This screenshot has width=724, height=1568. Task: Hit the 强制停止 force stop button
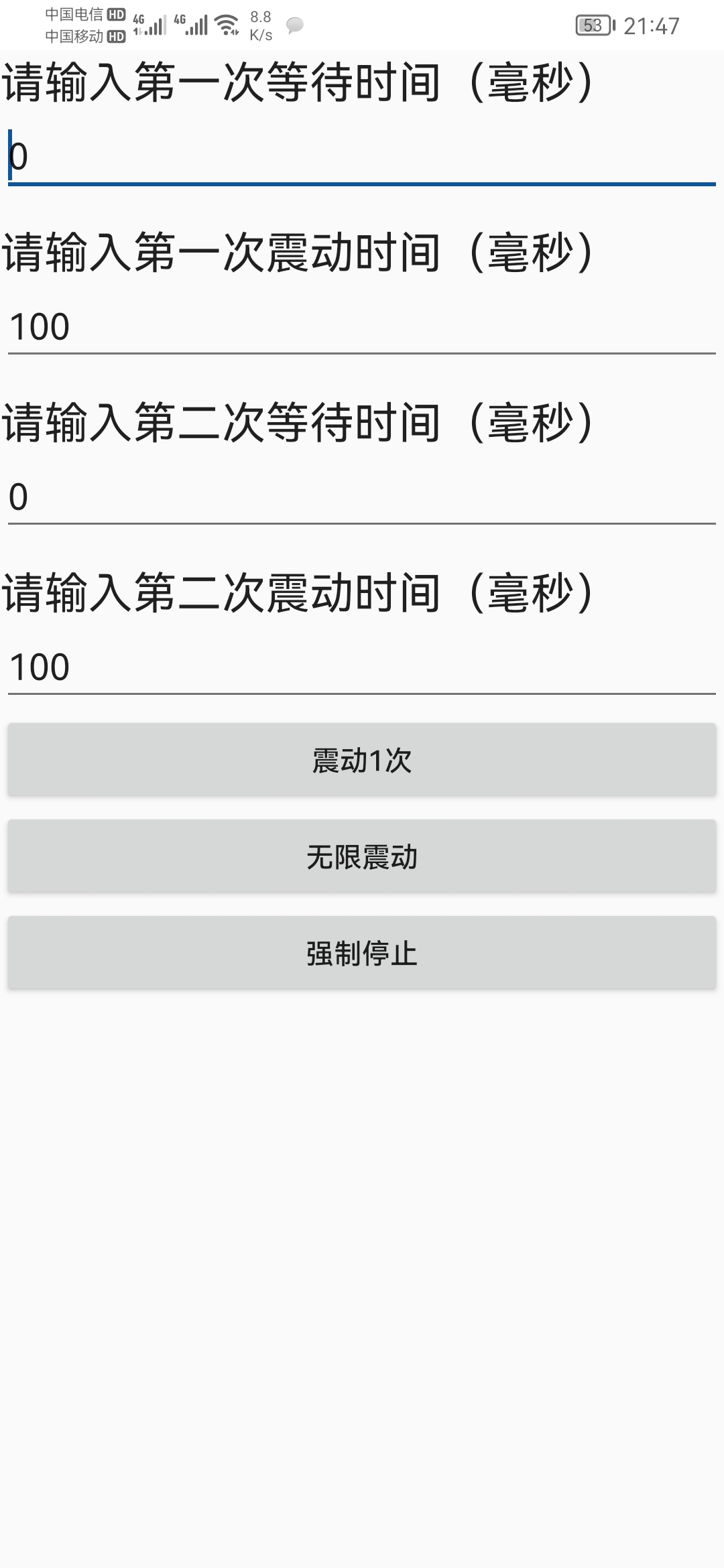[362, 953]
